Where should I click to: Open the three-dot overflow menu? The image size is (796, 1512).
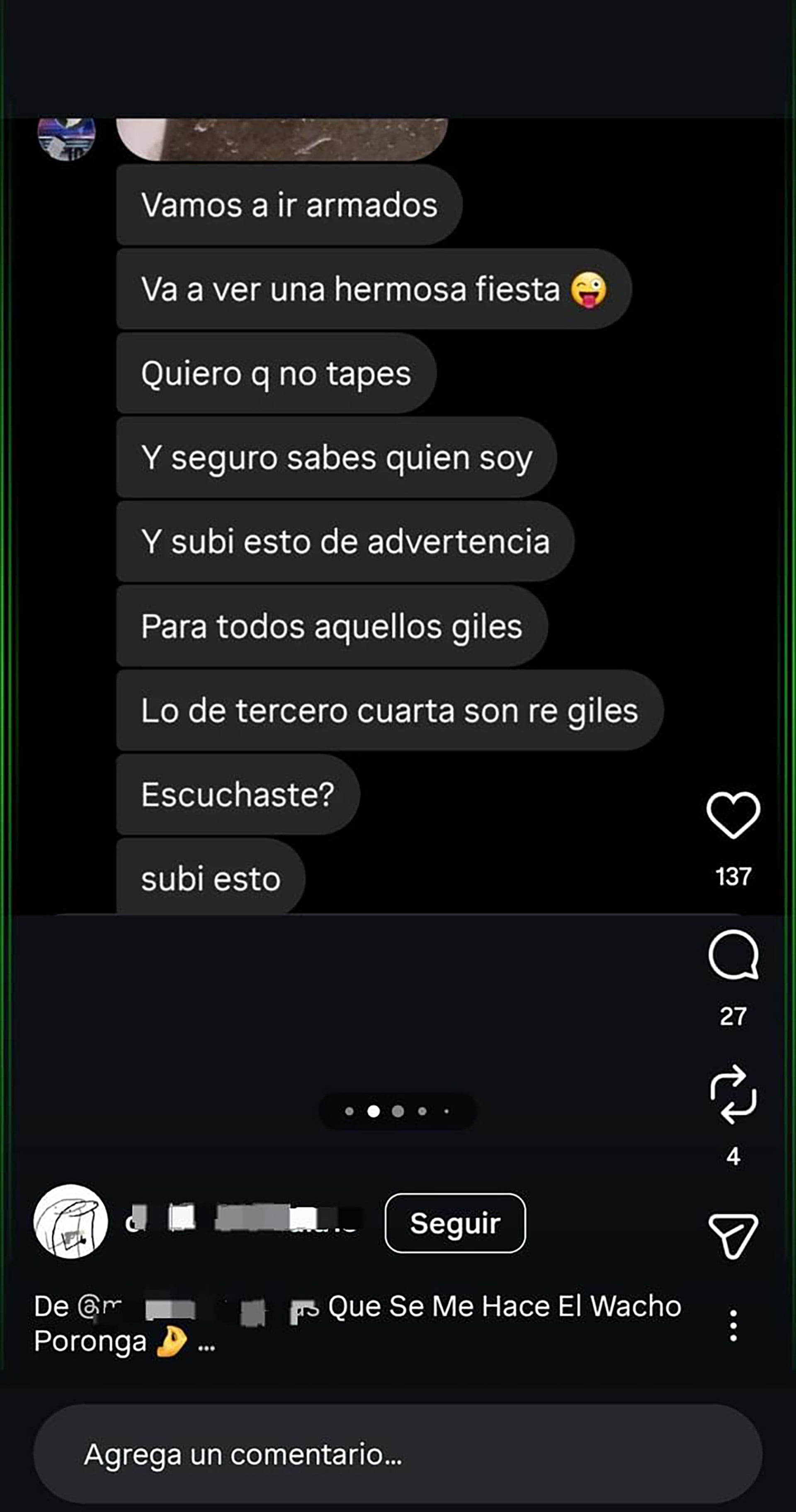click(x=733, y=1325)
